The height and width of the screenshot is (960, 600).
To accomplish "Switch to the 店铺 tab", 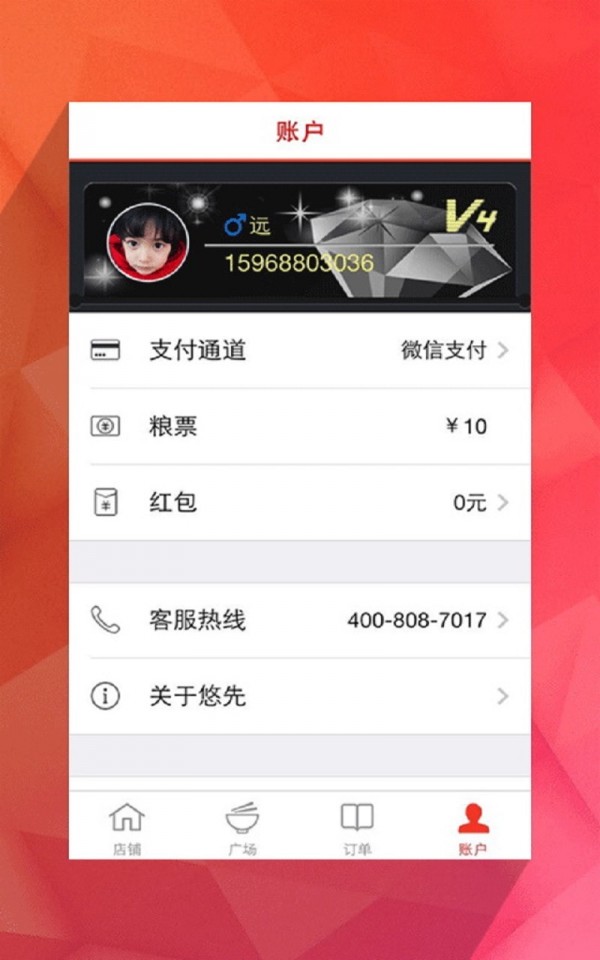I will tap(127, 829).
